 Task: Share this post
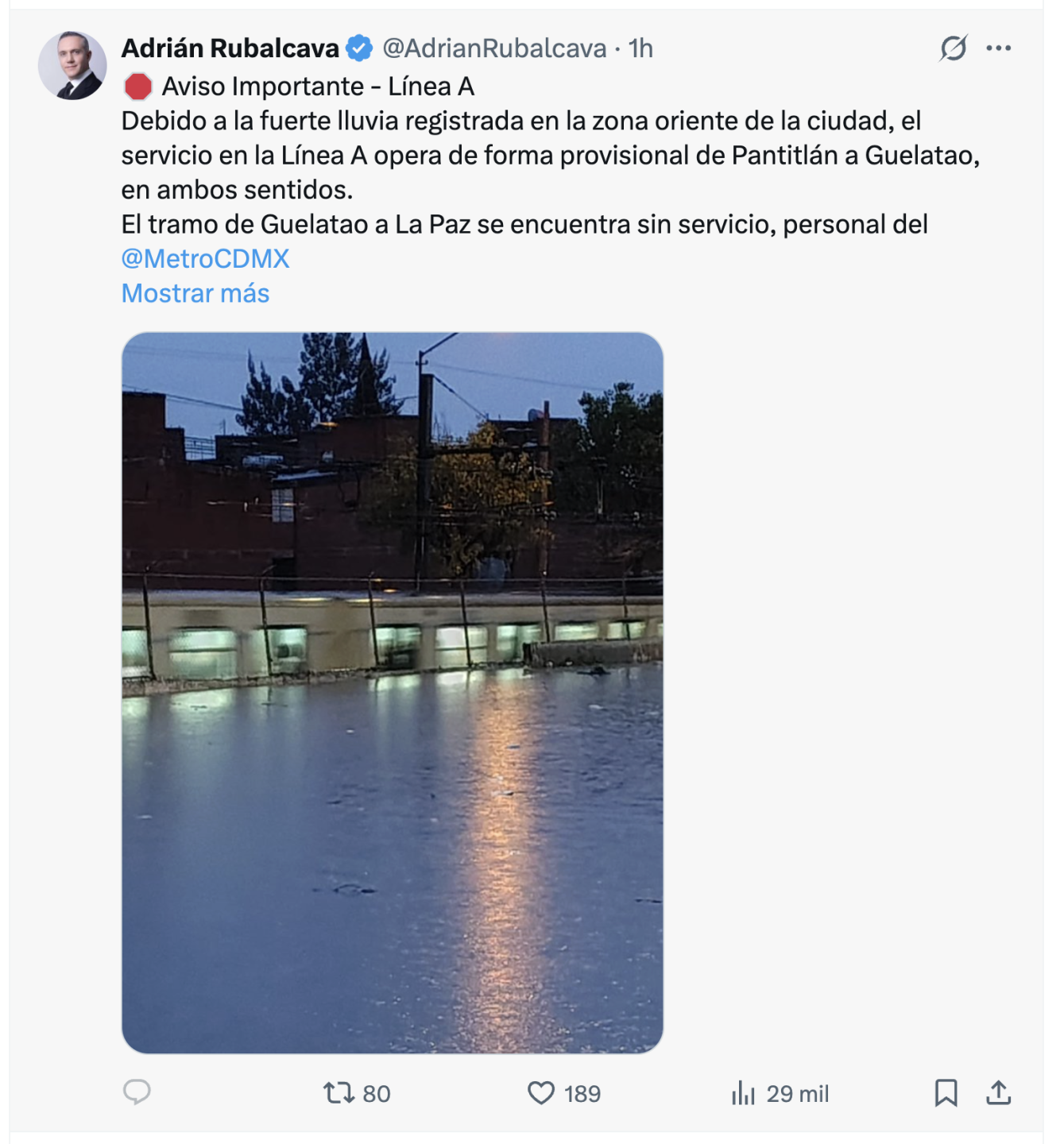coord(998,1093)
